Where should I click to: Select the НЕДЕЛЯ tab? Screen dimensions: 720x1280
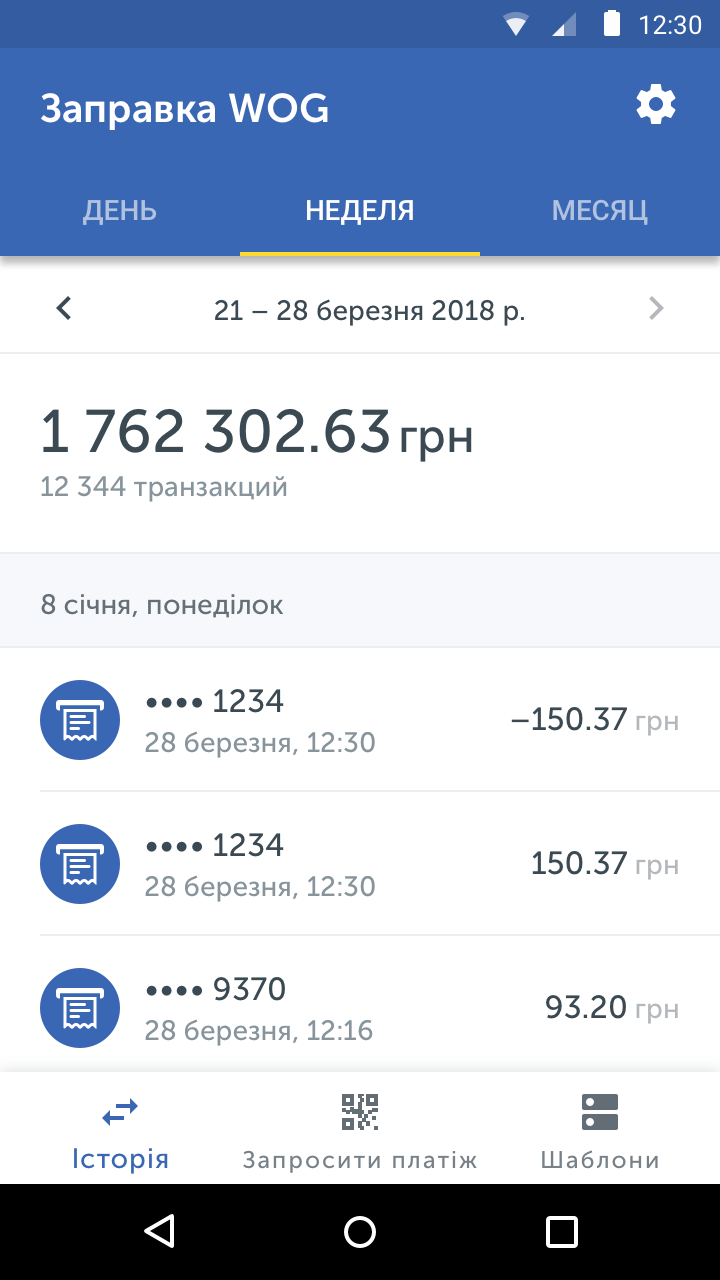[x=360, y=211]
